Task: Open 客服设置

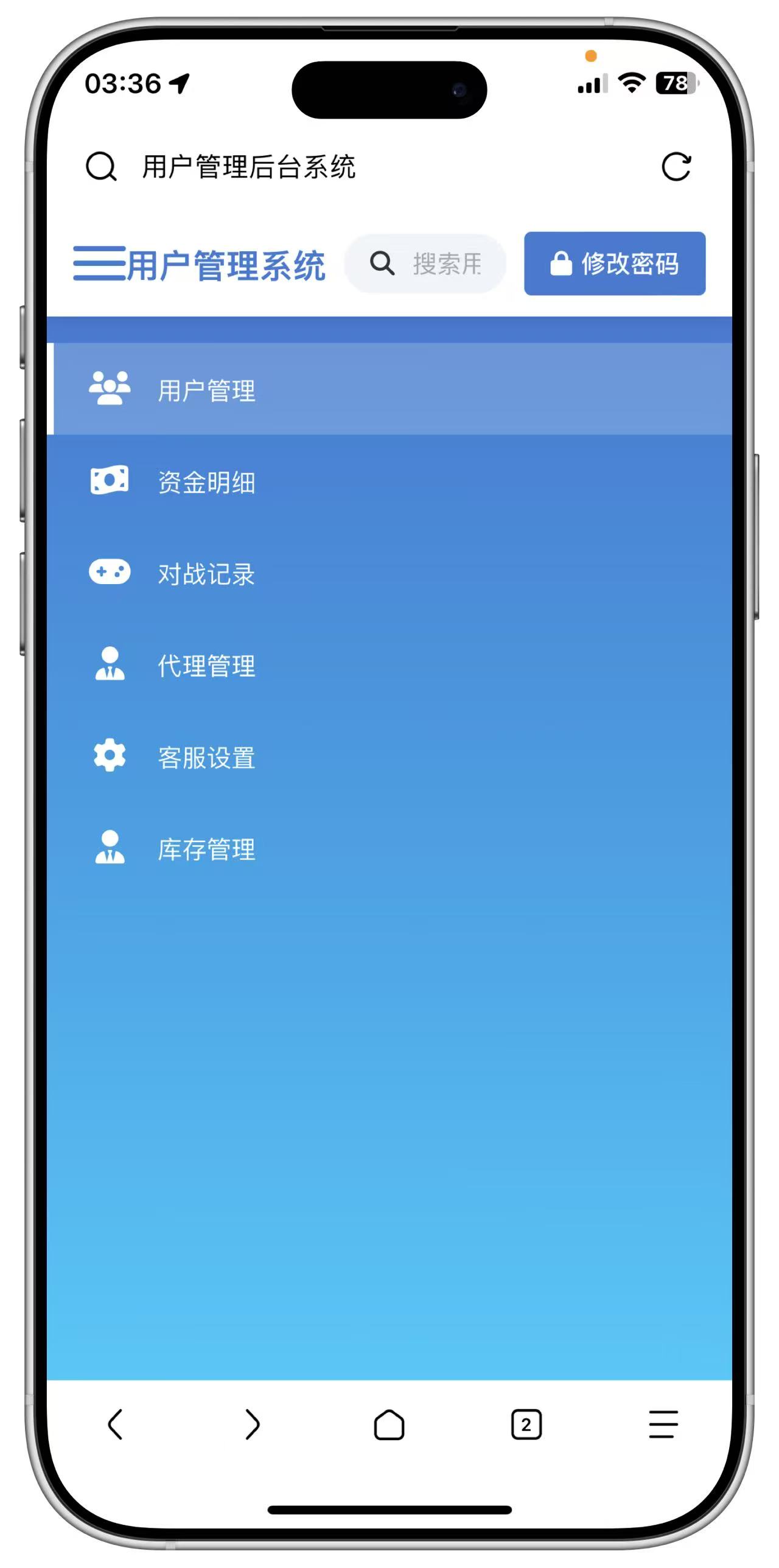Action: (207, 757)
